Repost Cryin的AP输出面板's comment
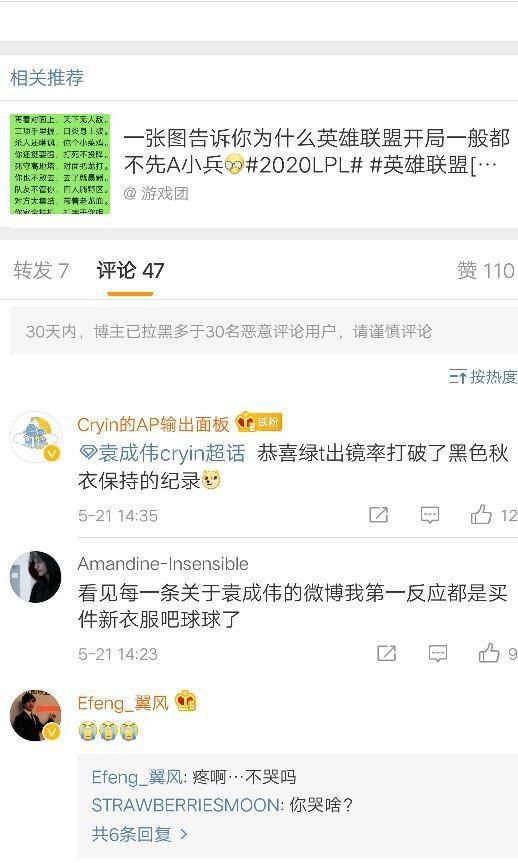Image resolution: width=518 pixels, height=863 pixels. [x=378, y=515]
